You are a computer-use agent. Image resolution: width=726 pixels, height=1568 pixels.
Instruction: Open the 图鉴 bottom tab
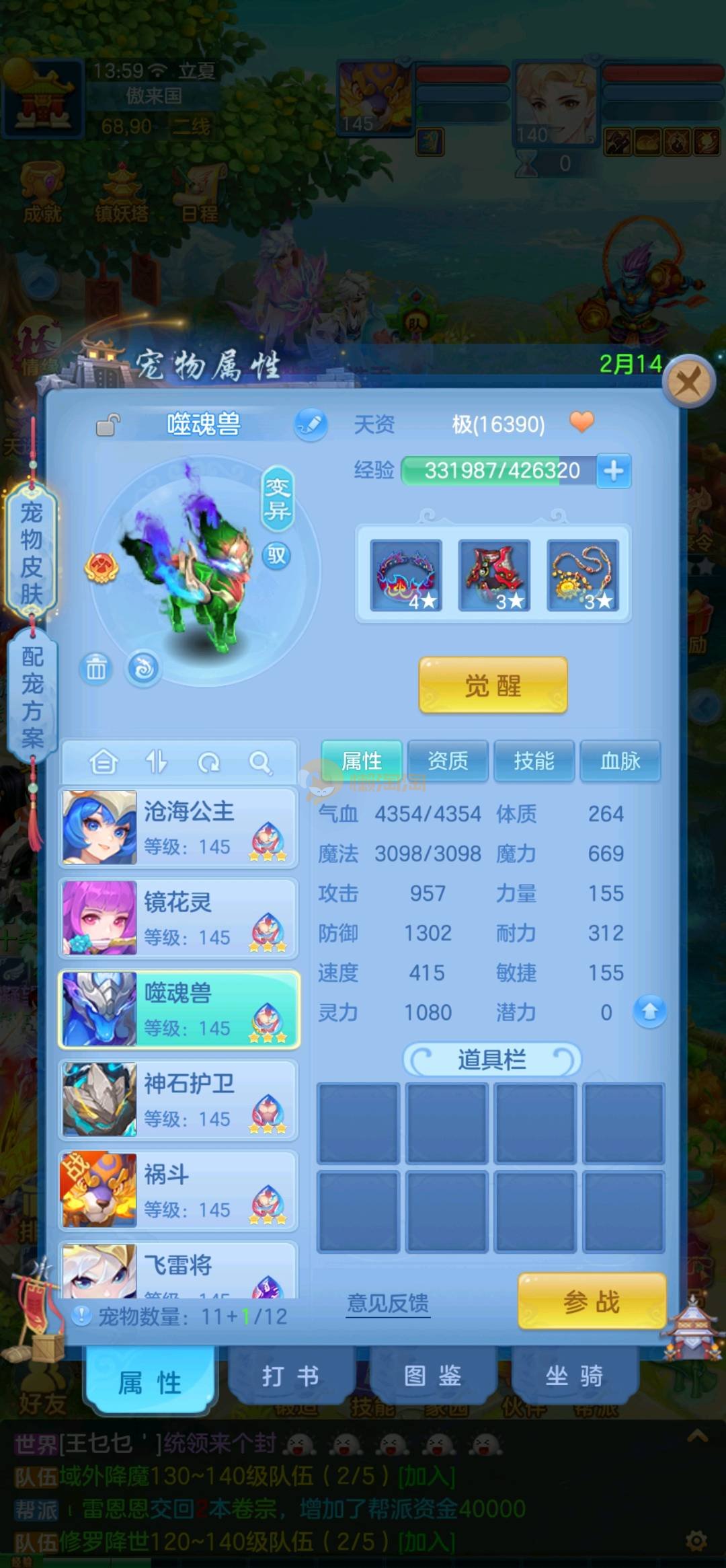433,1376
